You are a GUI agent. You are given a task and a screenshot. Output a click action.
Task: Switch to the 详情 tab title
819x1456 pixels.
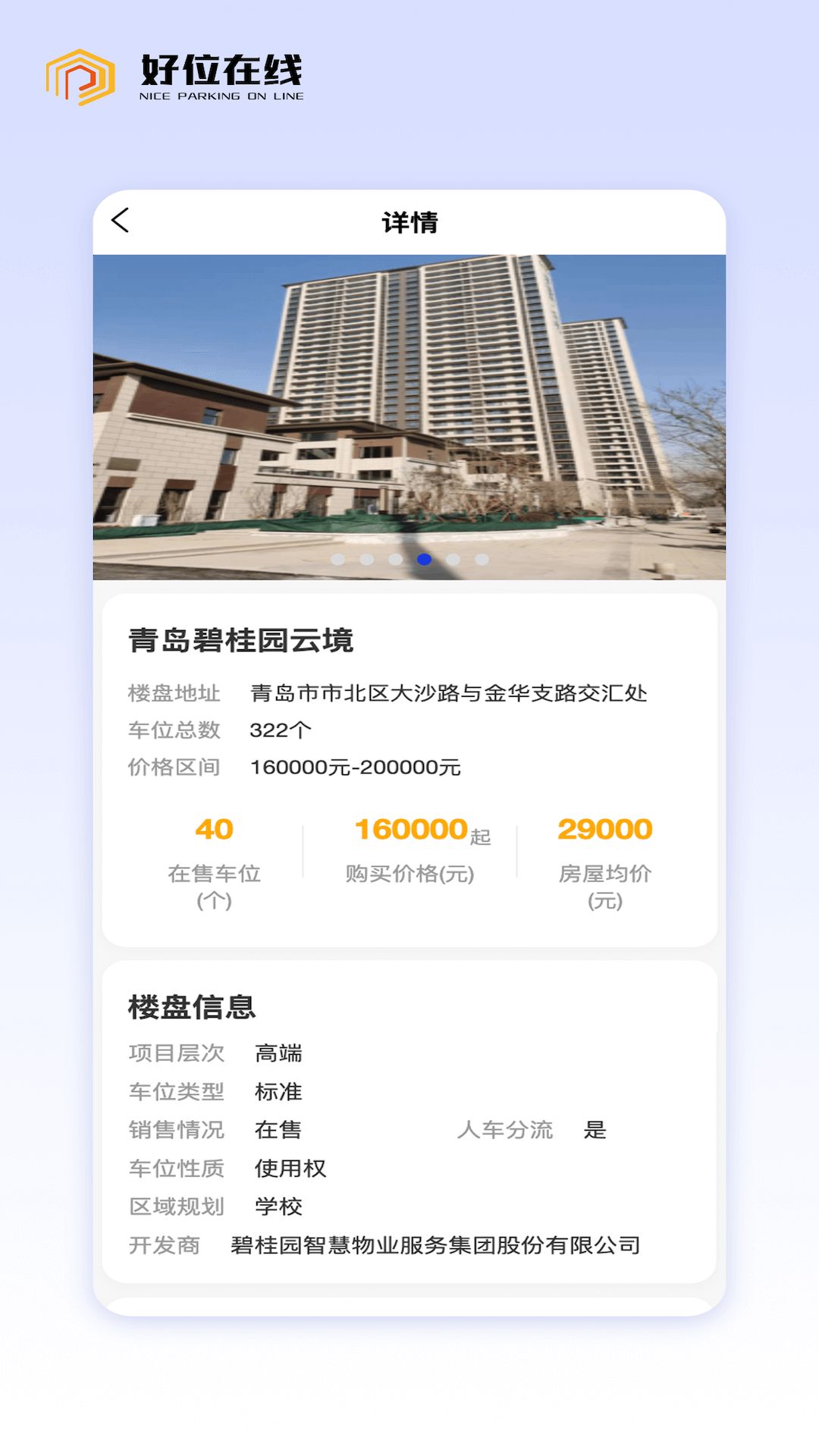pos(409,221)
